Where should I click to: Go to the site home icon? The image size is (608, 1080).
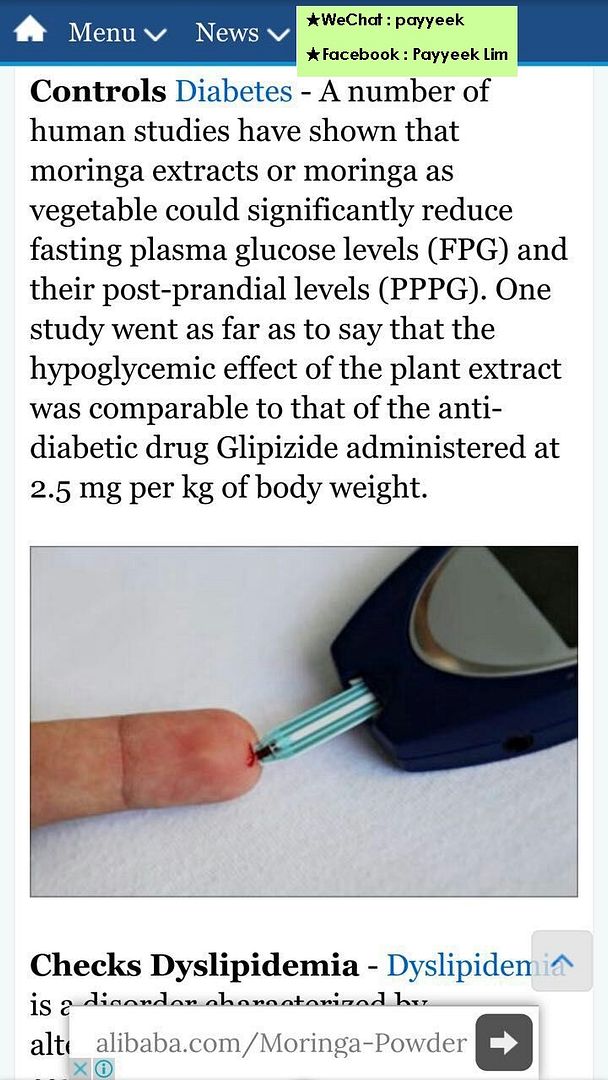coord(30,31)
